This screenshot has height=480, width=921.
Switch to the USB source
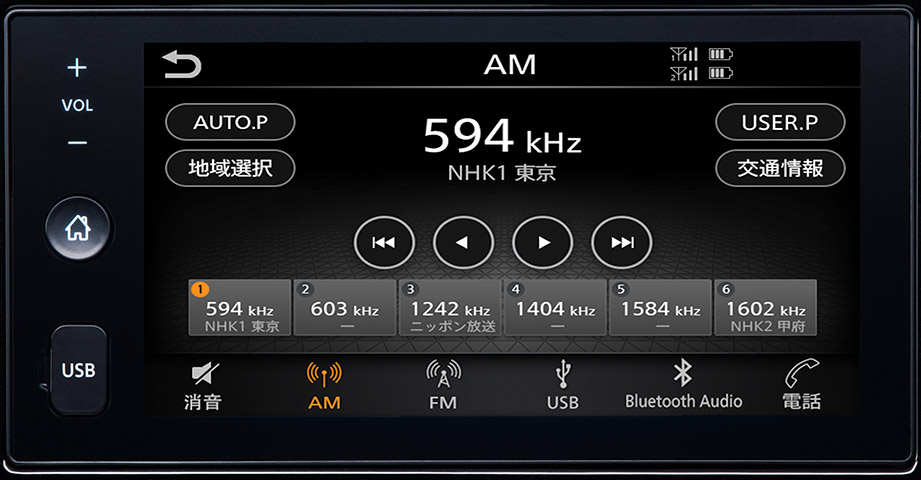[x=563, y=386]
